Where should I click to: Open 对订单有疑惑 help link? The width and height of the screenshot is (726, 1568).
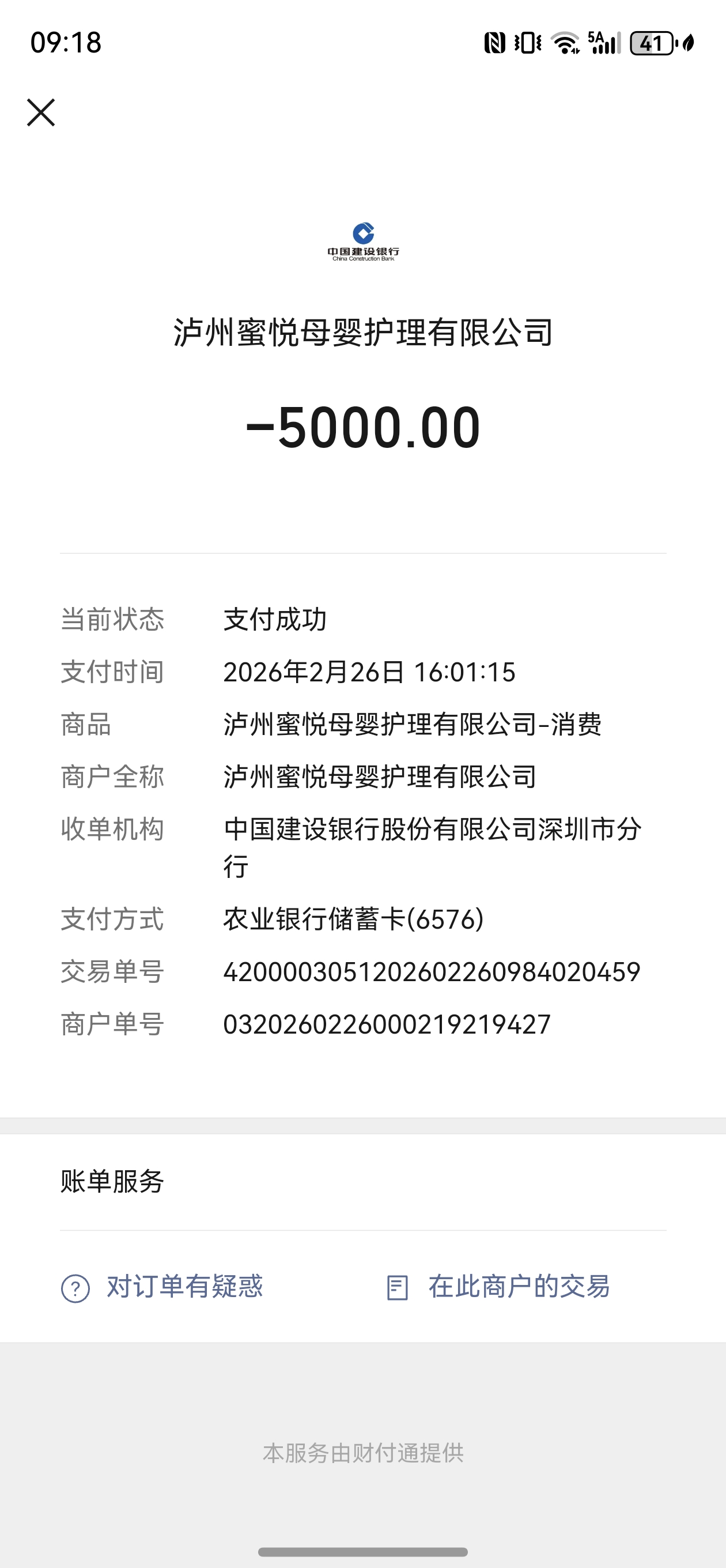(x=162, y=1287)
